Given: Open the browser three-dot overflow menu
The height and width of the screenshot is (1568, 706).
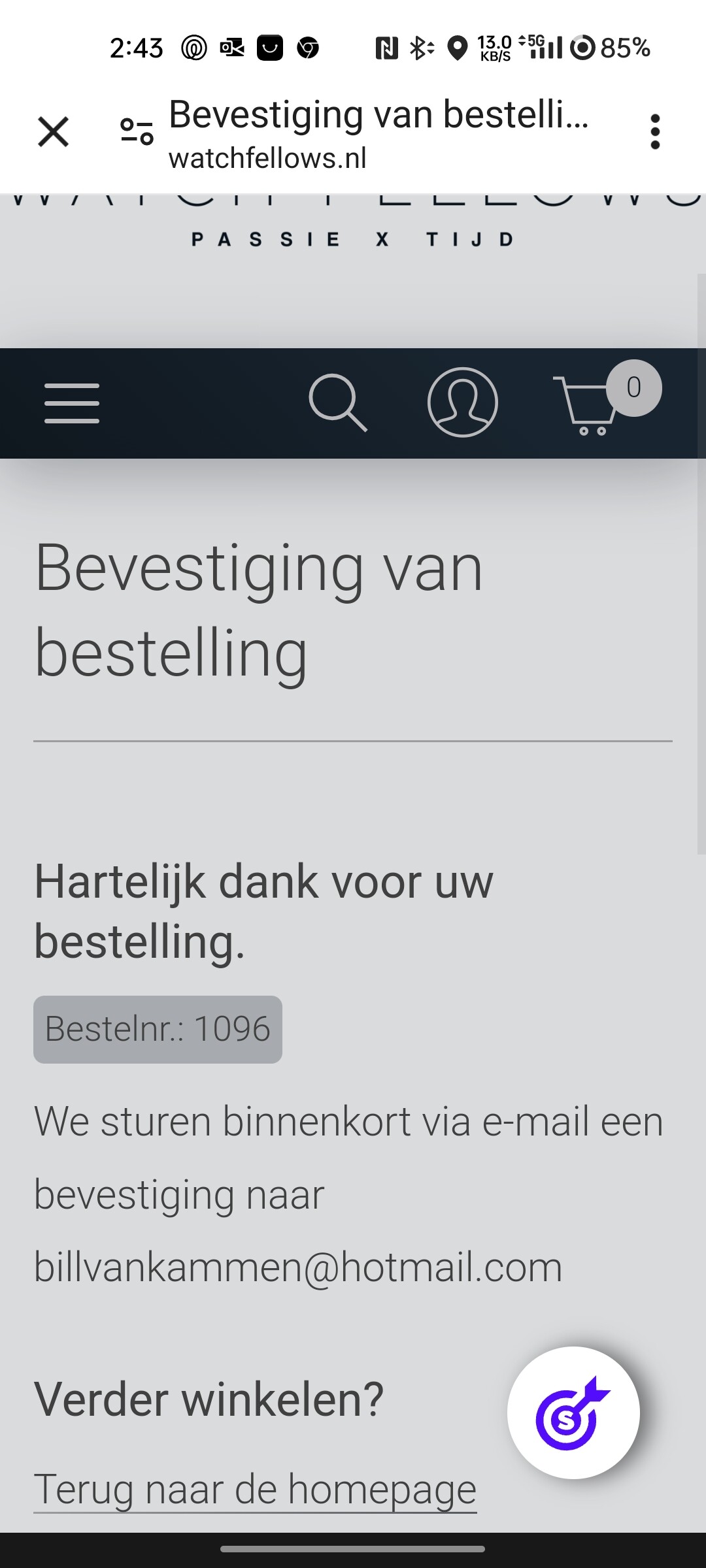Looking at the screenshot, I should [x=655, y=132].
